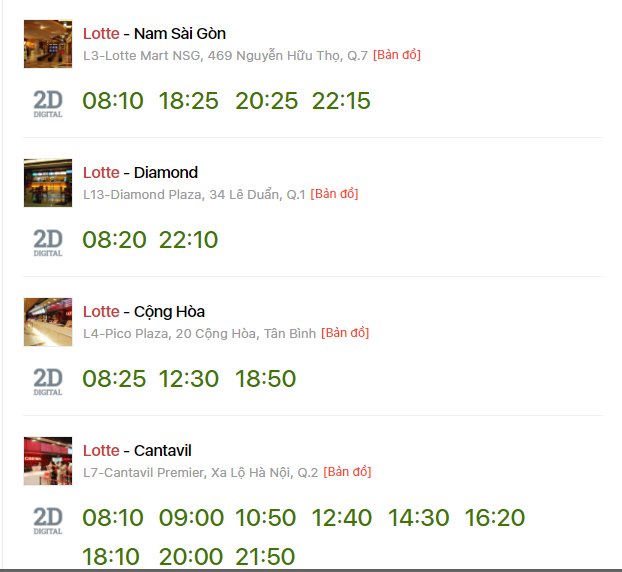The height and width of the screenshot is (572, 622).
Task: Choose the 22:15 showtime at Nam Sài Gòn
Action: pyautogui.click(x=341, y=101)
